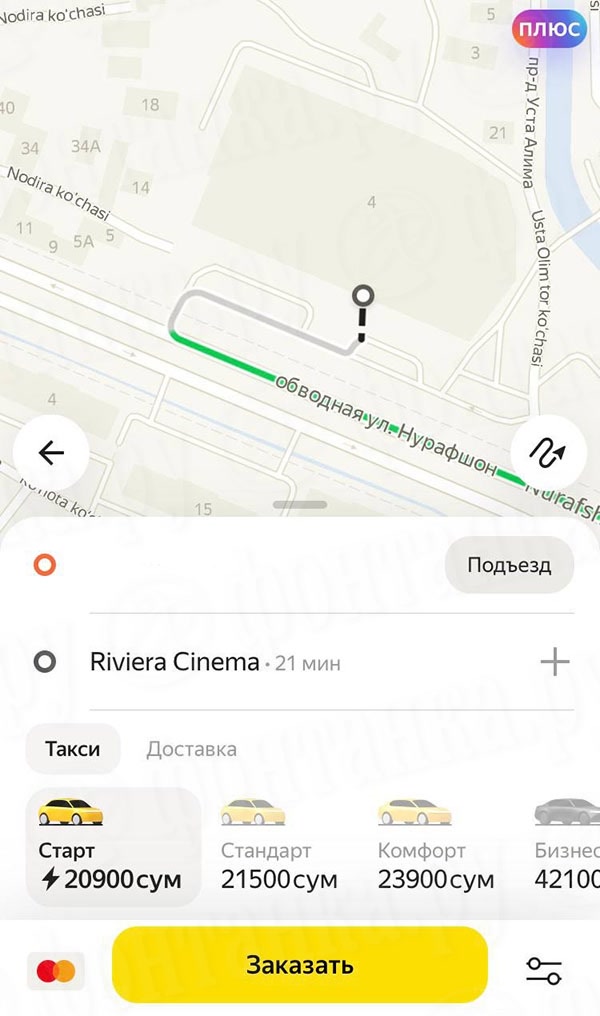This screenshot has width=600, height=1016.
Task: Open ride options sliders icon
Action: pyautogui.click(x=543, y=970)
